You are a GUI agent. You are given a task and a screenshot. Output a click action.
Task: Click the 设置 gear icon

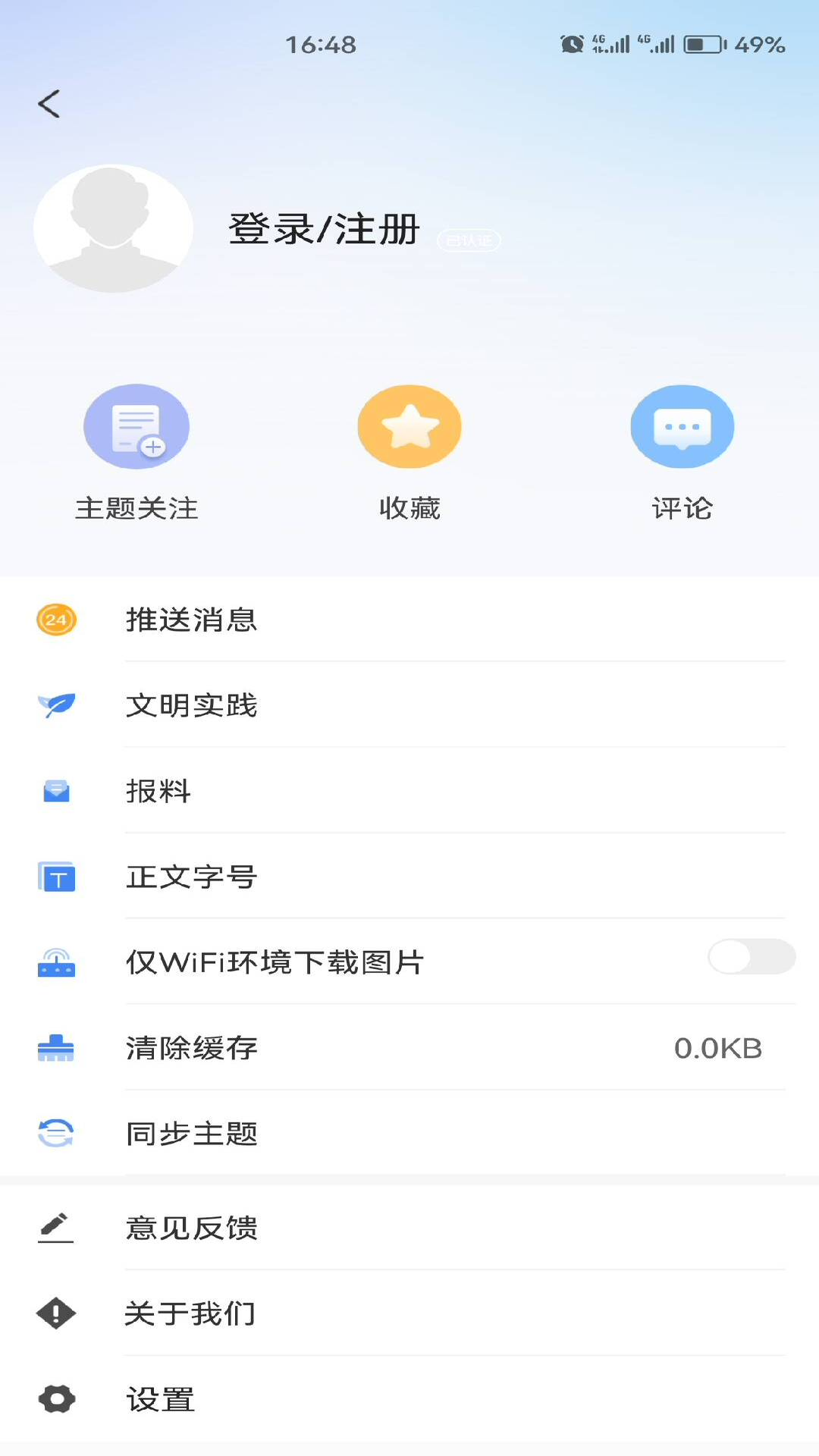coord(55,1399)
